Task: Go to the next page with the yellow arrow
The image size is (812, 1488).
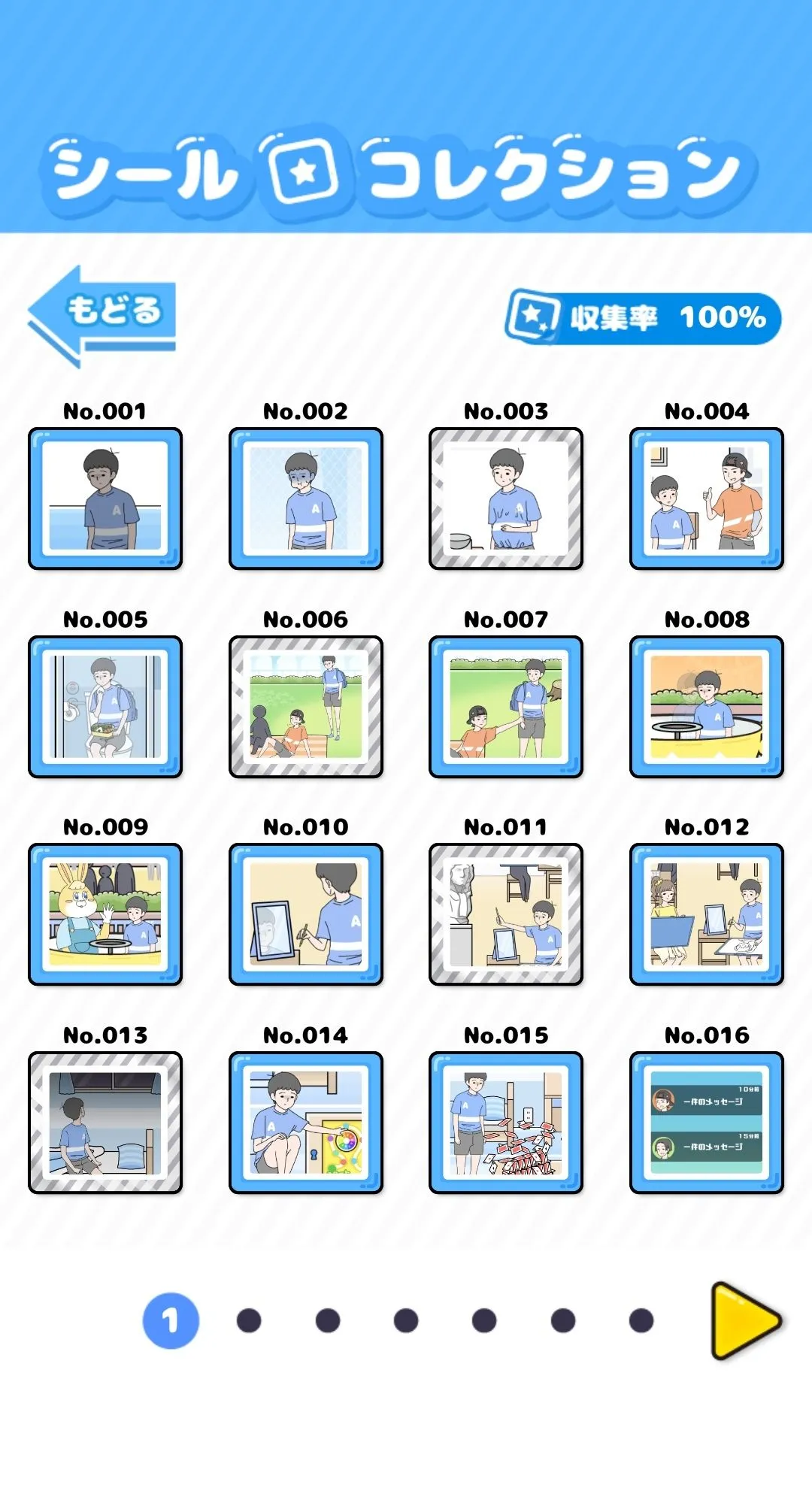Action: (744, 1321)
